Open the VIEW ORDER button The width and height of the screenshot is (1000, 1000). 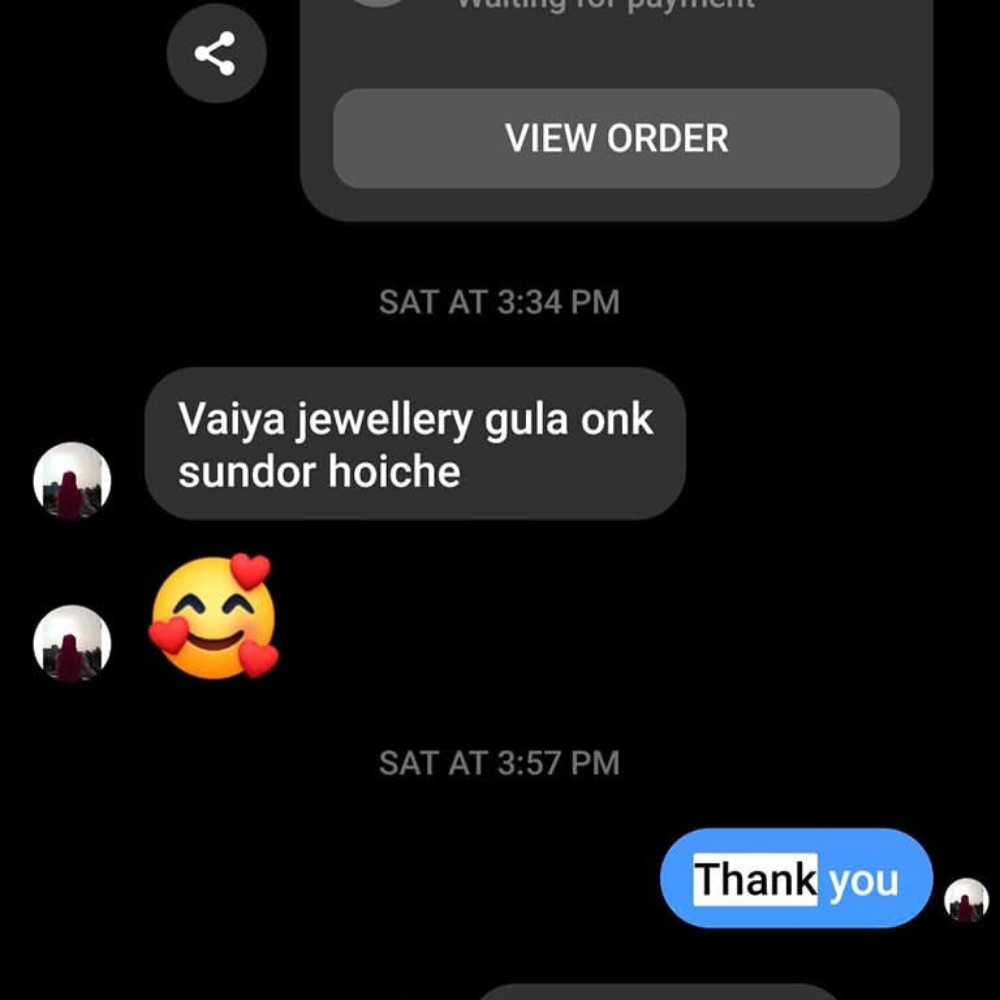pos(616,138)
